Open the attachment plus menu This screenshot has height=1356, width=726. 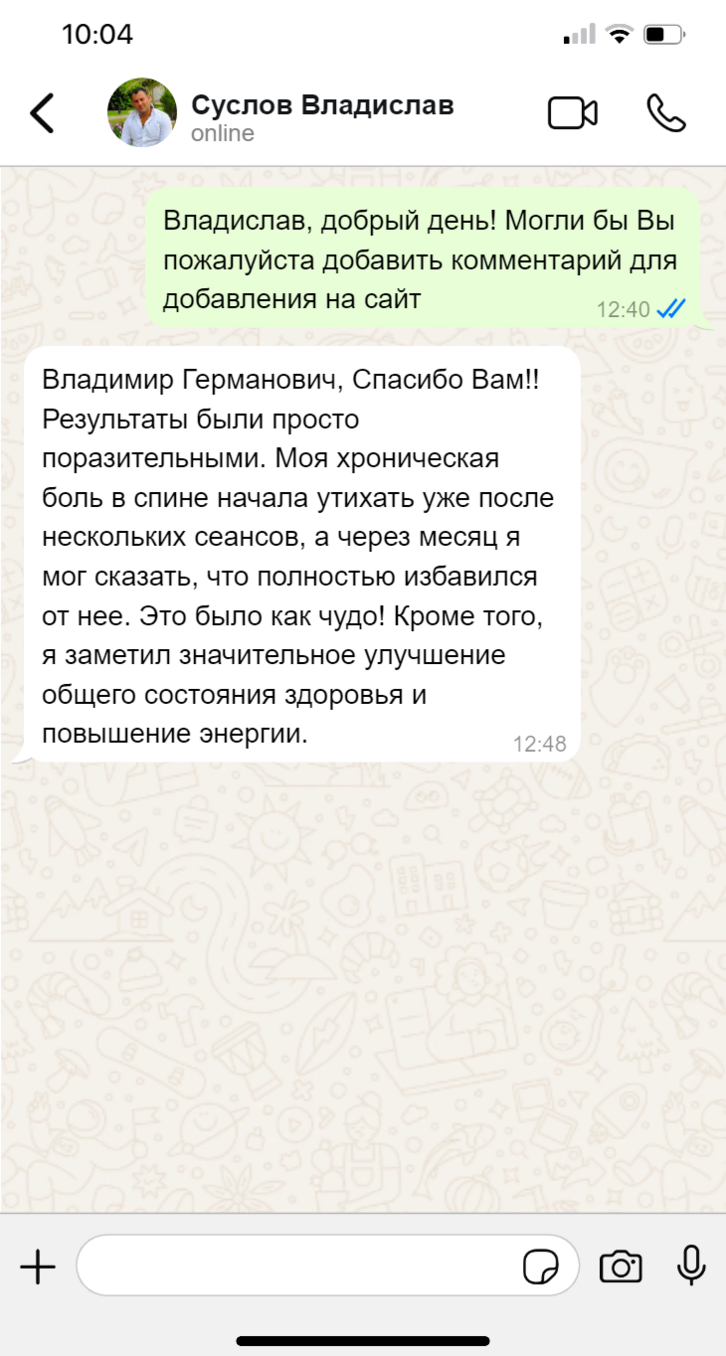pos(38,1268)
